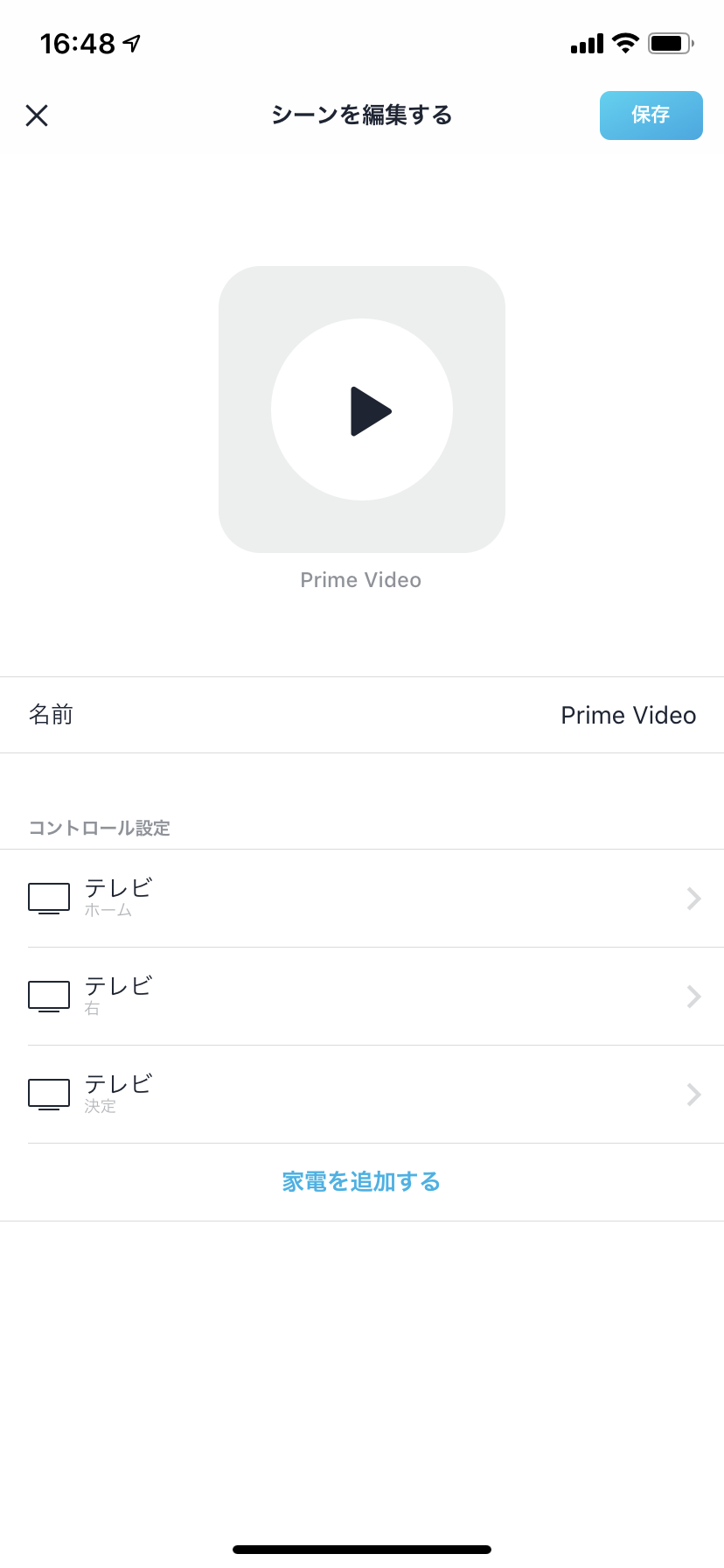Change the Prime Video scene icon
The image size is (724, 1568).
point(362,409)
